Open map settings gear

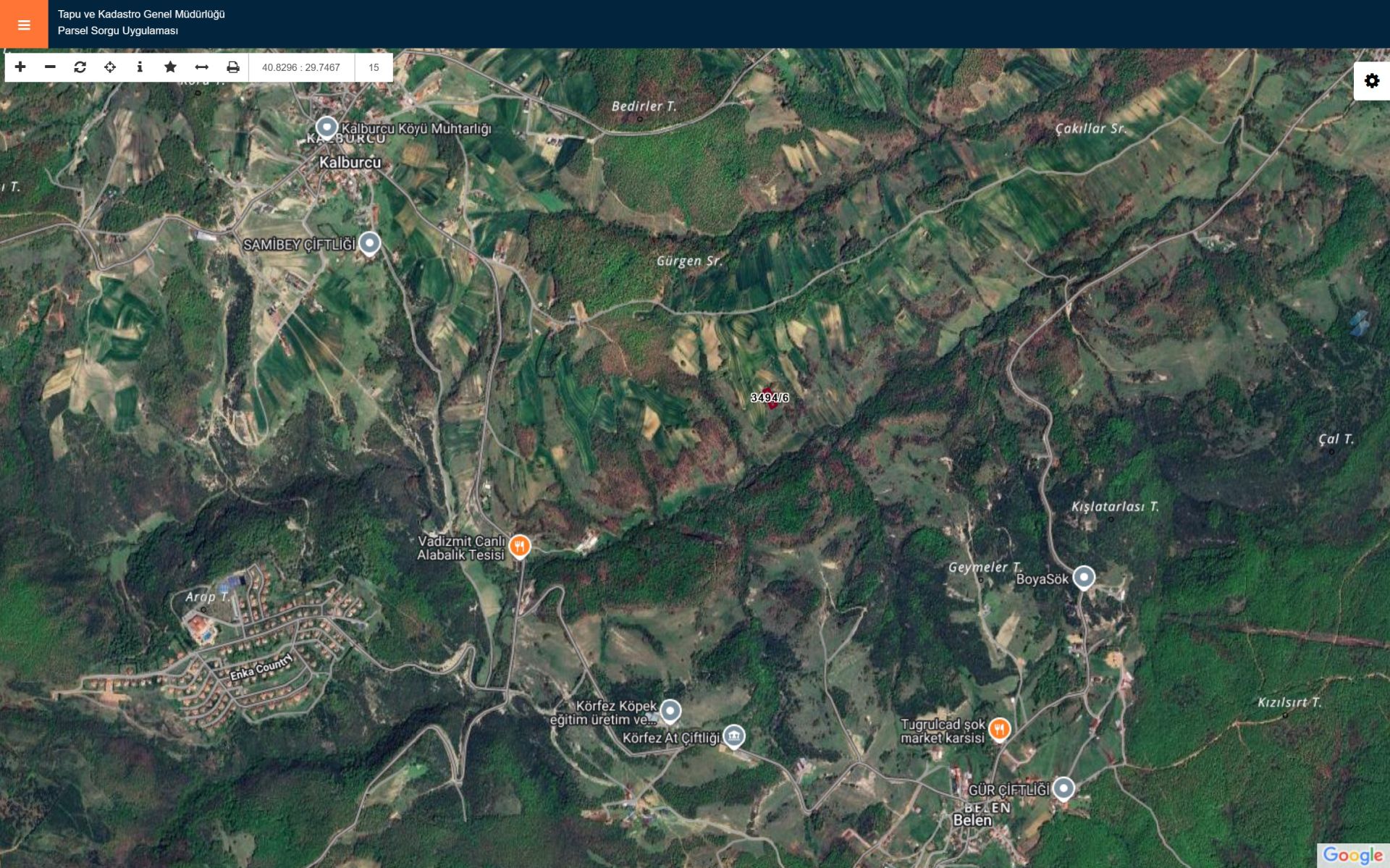[1371, 80]
